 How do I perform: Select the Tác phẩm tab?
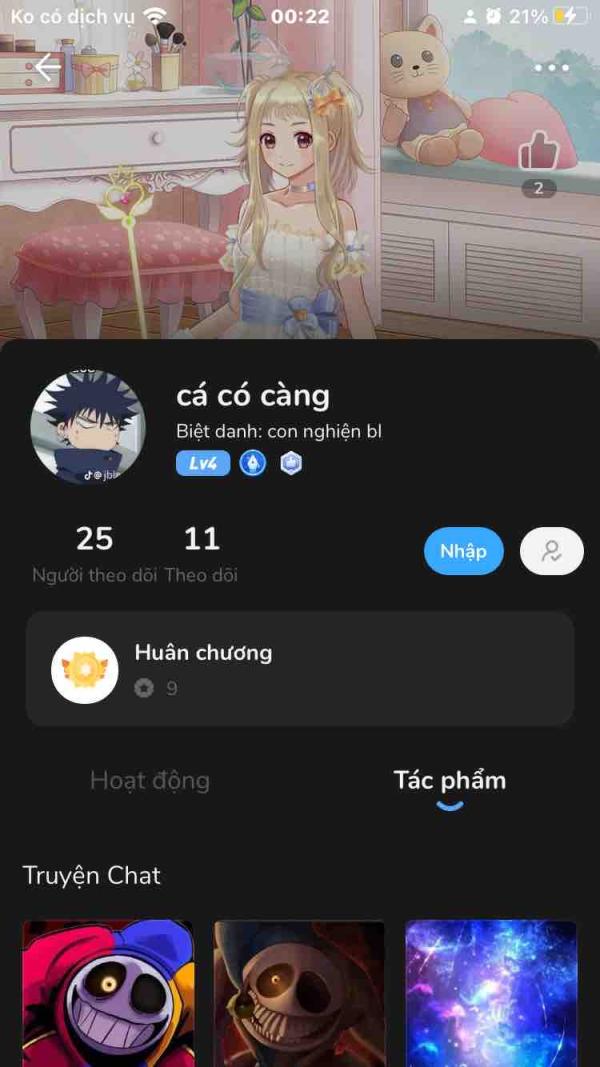(x=449, y=780)
